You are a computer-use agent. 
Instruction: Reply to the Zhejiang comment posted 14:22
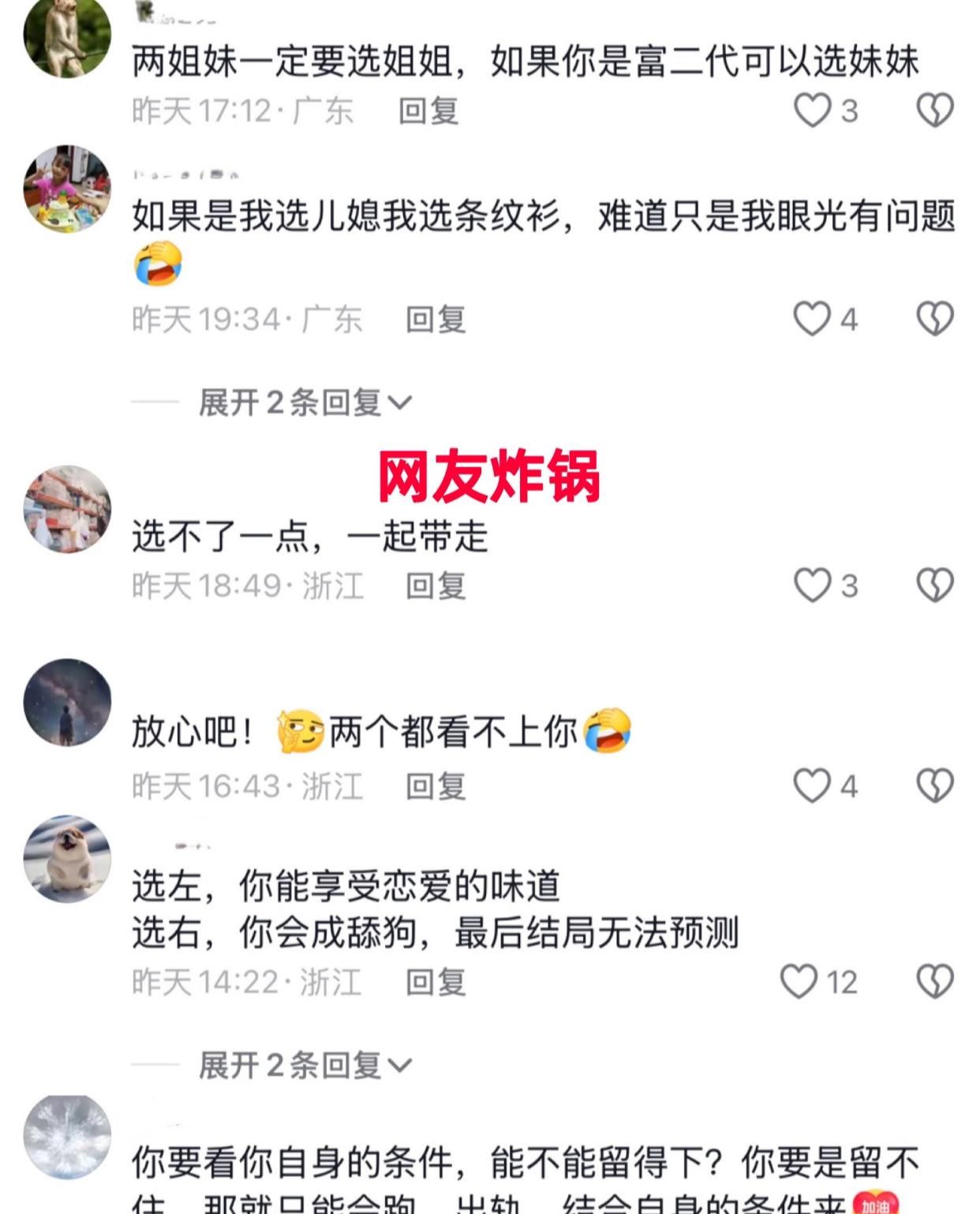(x=436, y=982)
